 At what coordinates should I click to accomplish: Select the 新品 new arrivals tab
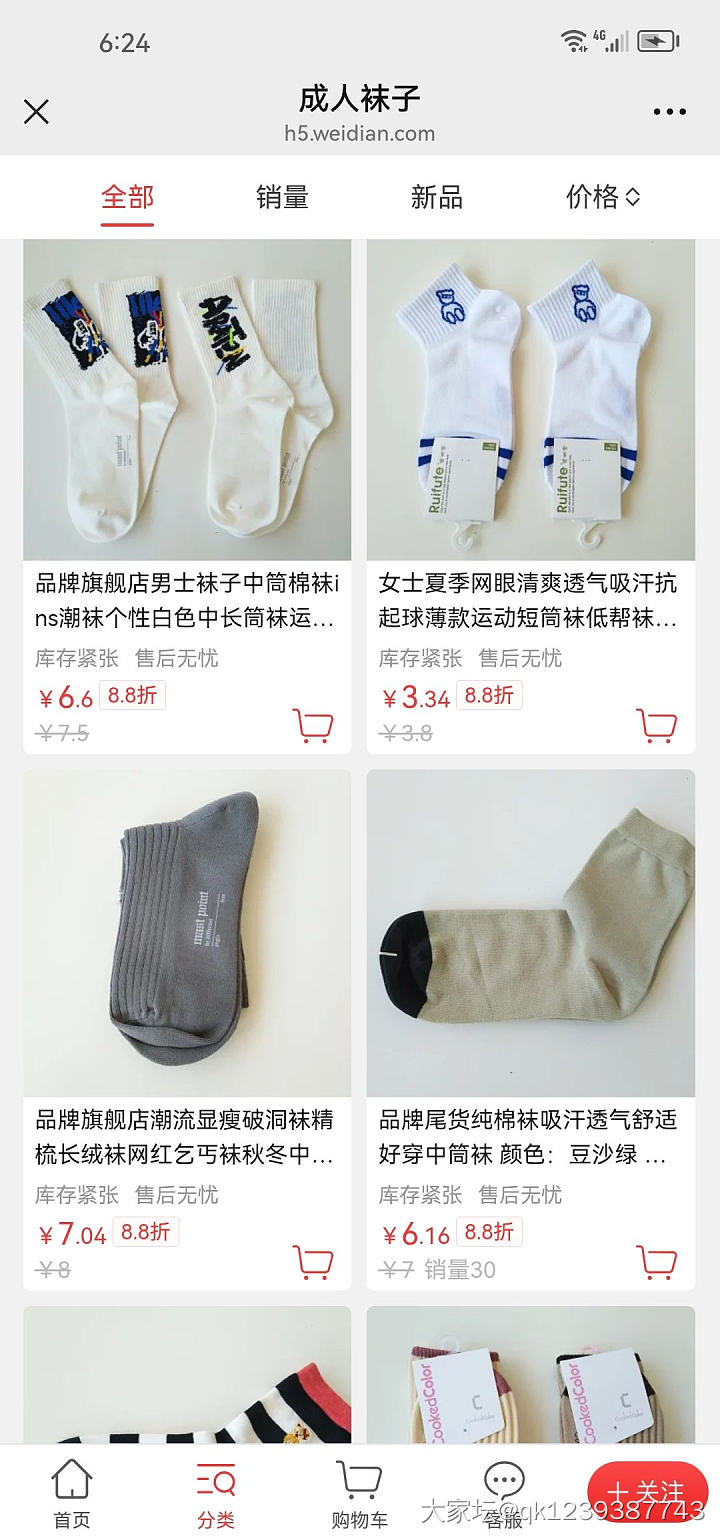point(438,197)
